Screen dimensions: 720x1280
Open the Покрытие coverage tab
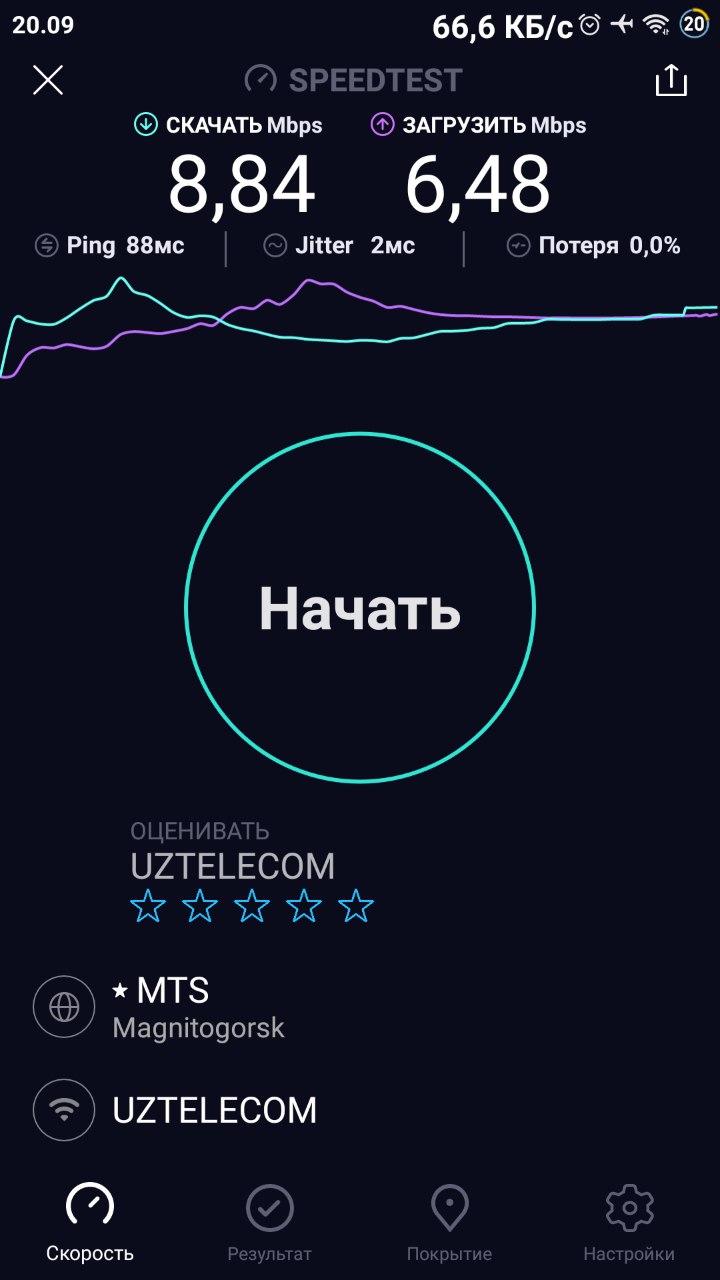pos(450,1223)
